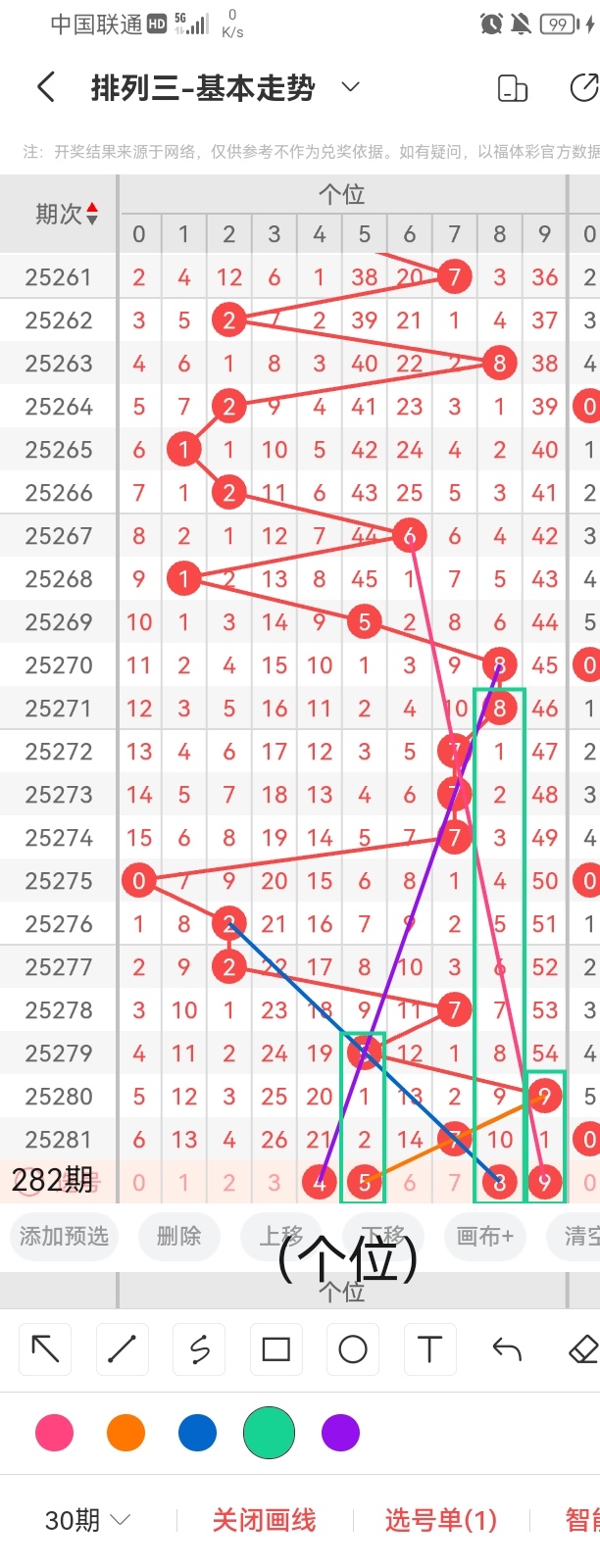Sort issues via the 期次 header

[67, 214]
